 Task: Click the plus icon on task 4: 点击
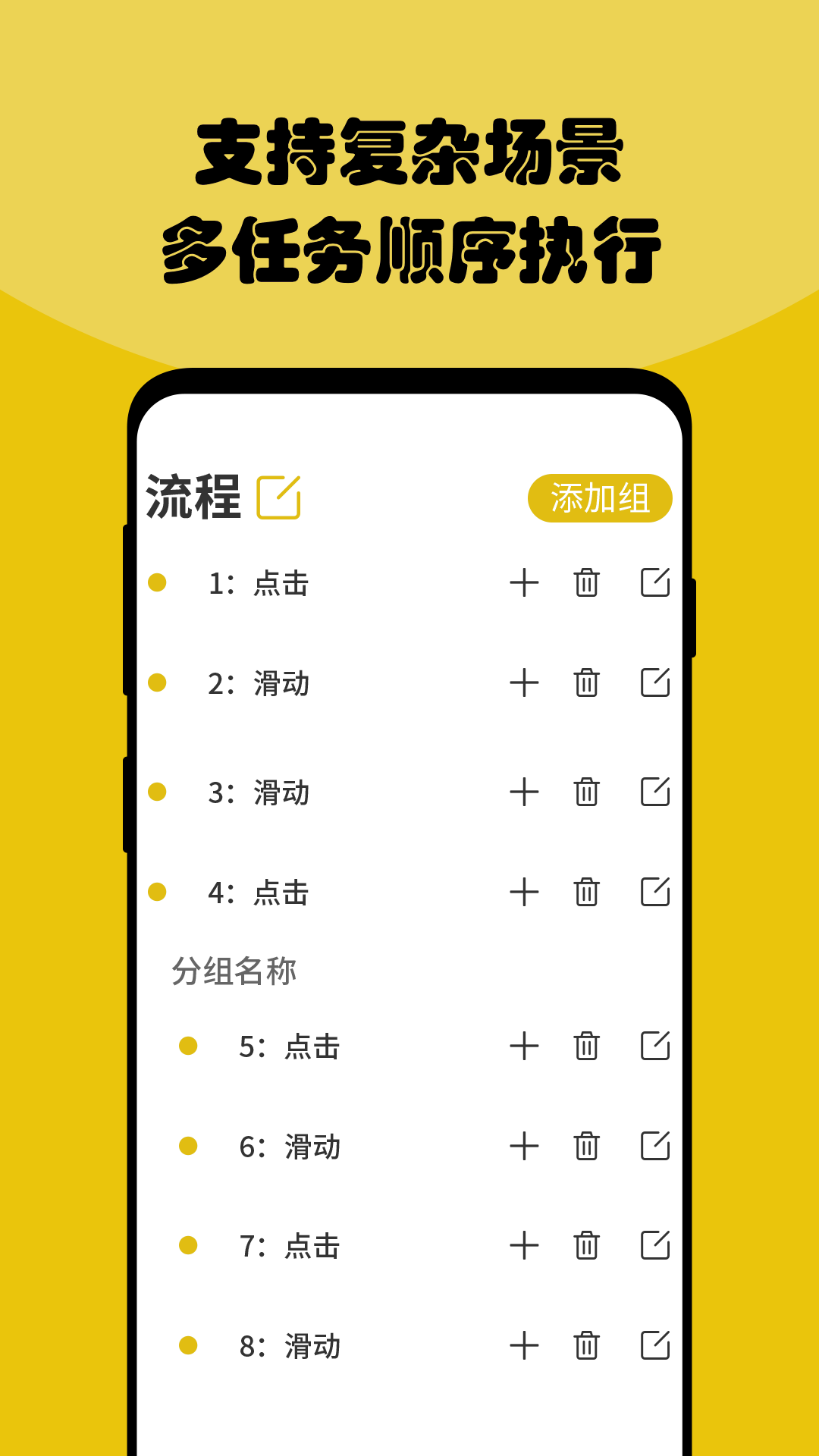click(x=523, y=893)
